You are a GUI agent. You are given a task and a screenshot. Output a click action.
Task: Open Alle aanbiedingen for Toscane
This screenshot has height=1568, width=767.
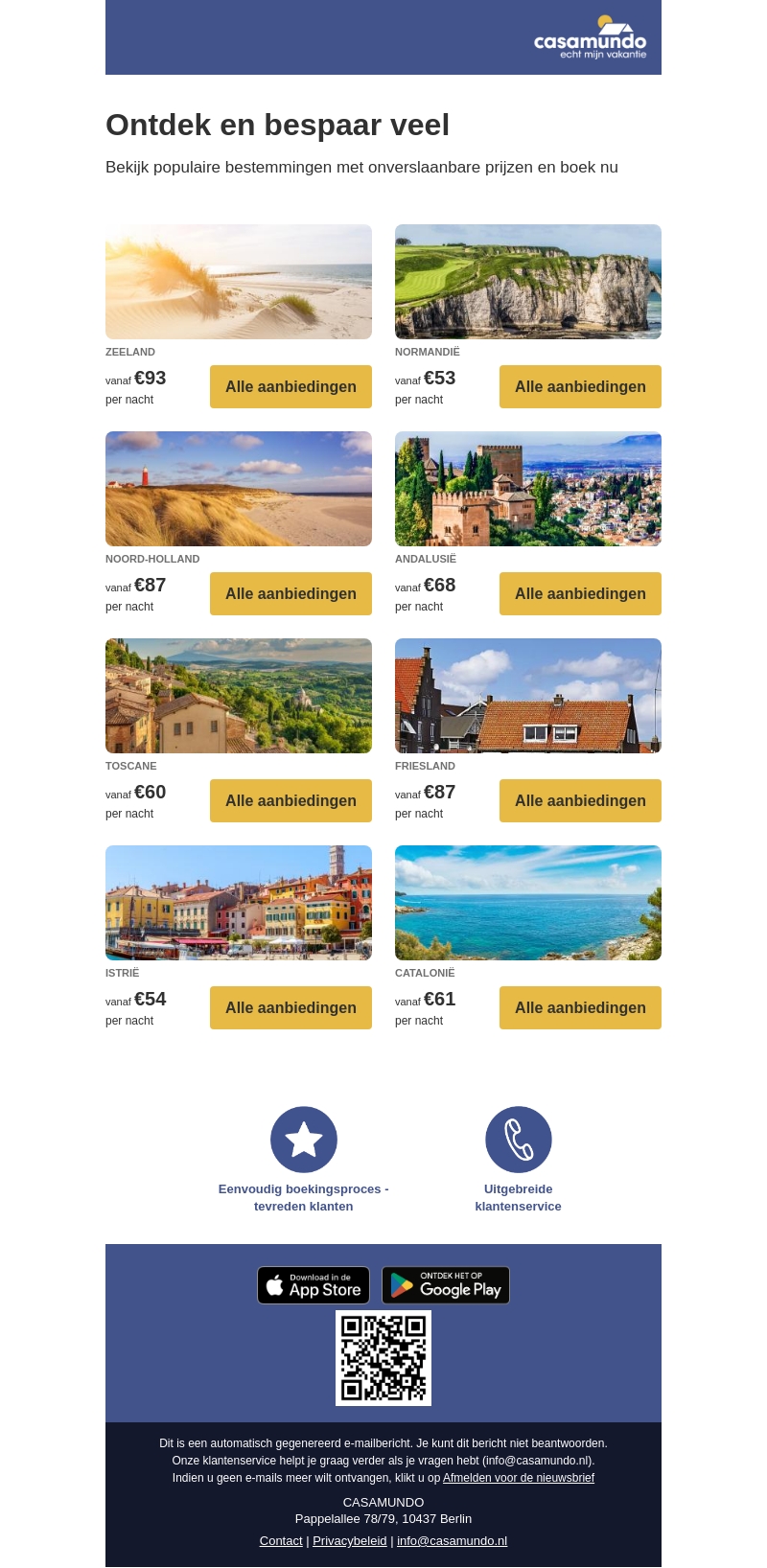291,800
